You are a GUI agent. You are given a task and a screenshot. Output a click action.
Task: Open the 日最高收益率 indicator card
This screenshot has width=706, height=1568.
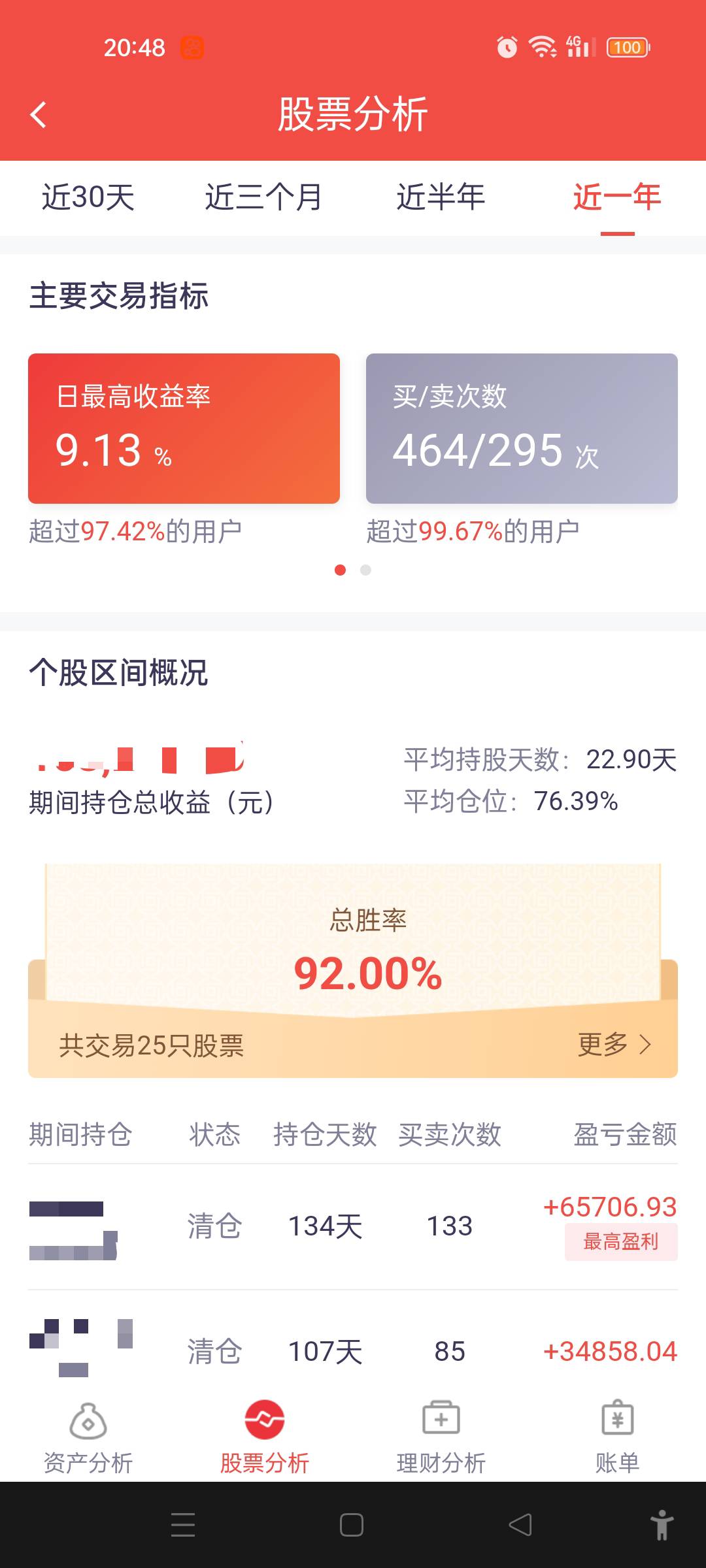coord(184,429)
